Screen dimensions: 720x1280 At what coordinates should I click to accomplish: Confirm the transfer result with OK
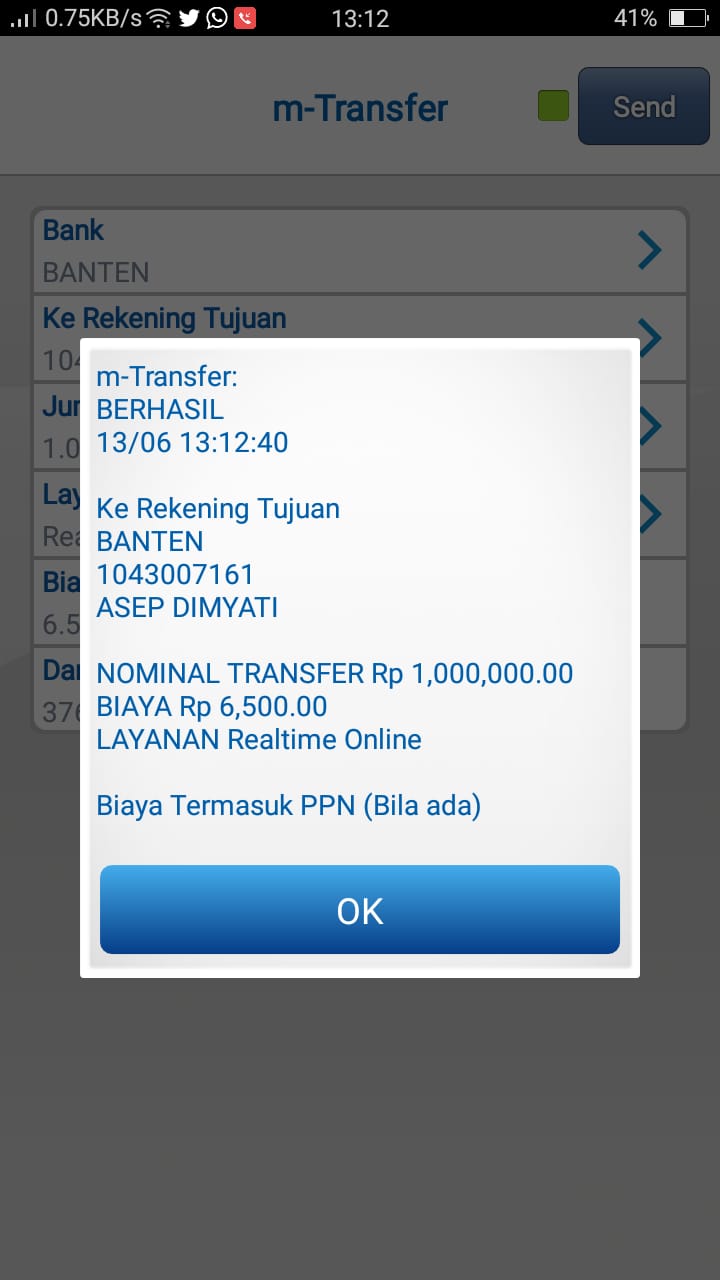[360, 910]
